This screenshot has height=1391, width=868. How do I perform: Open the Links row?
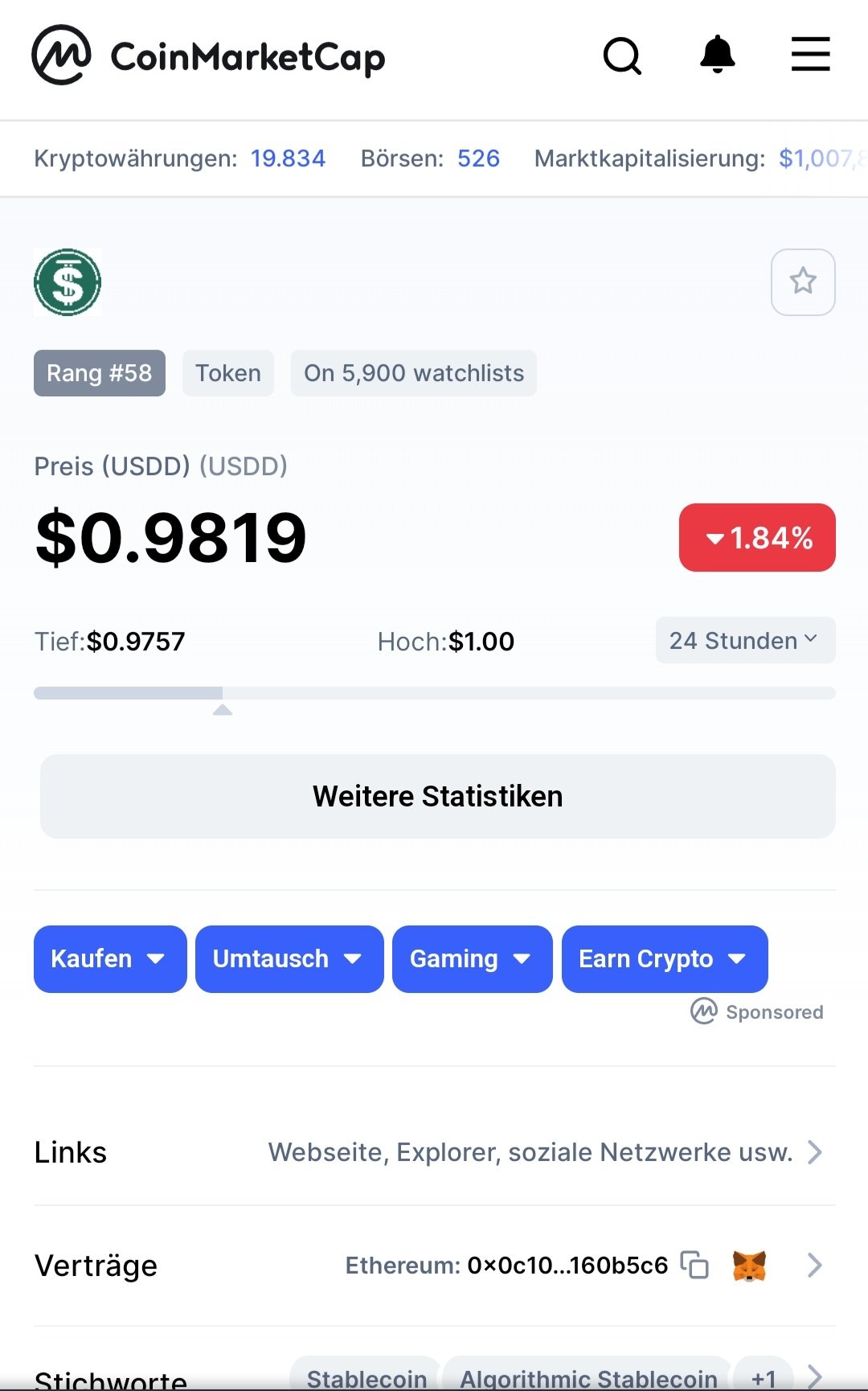[434, 1152]
